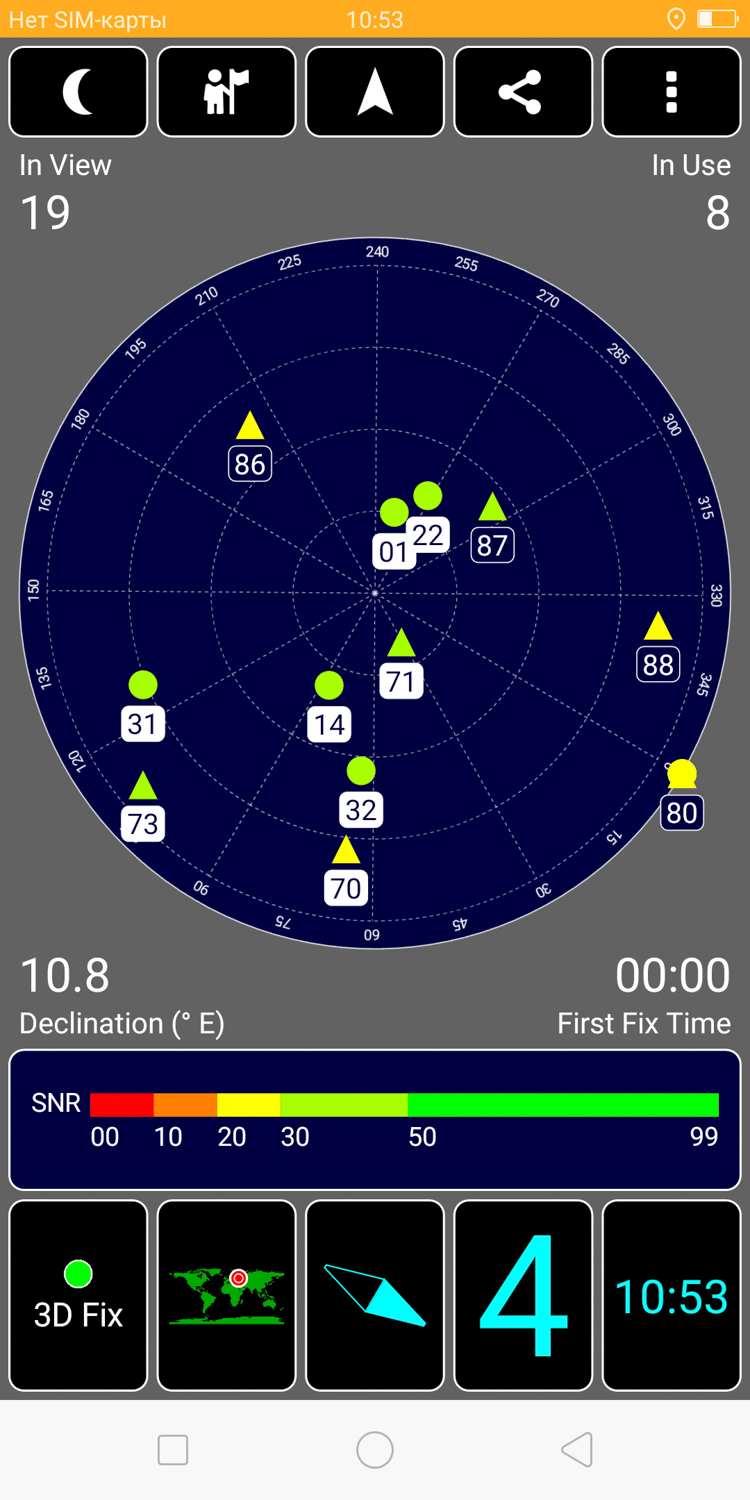Toggle night mode with the moon icon
The width and height of the screenshot is (750, 1500).
[x=78, y=92]
